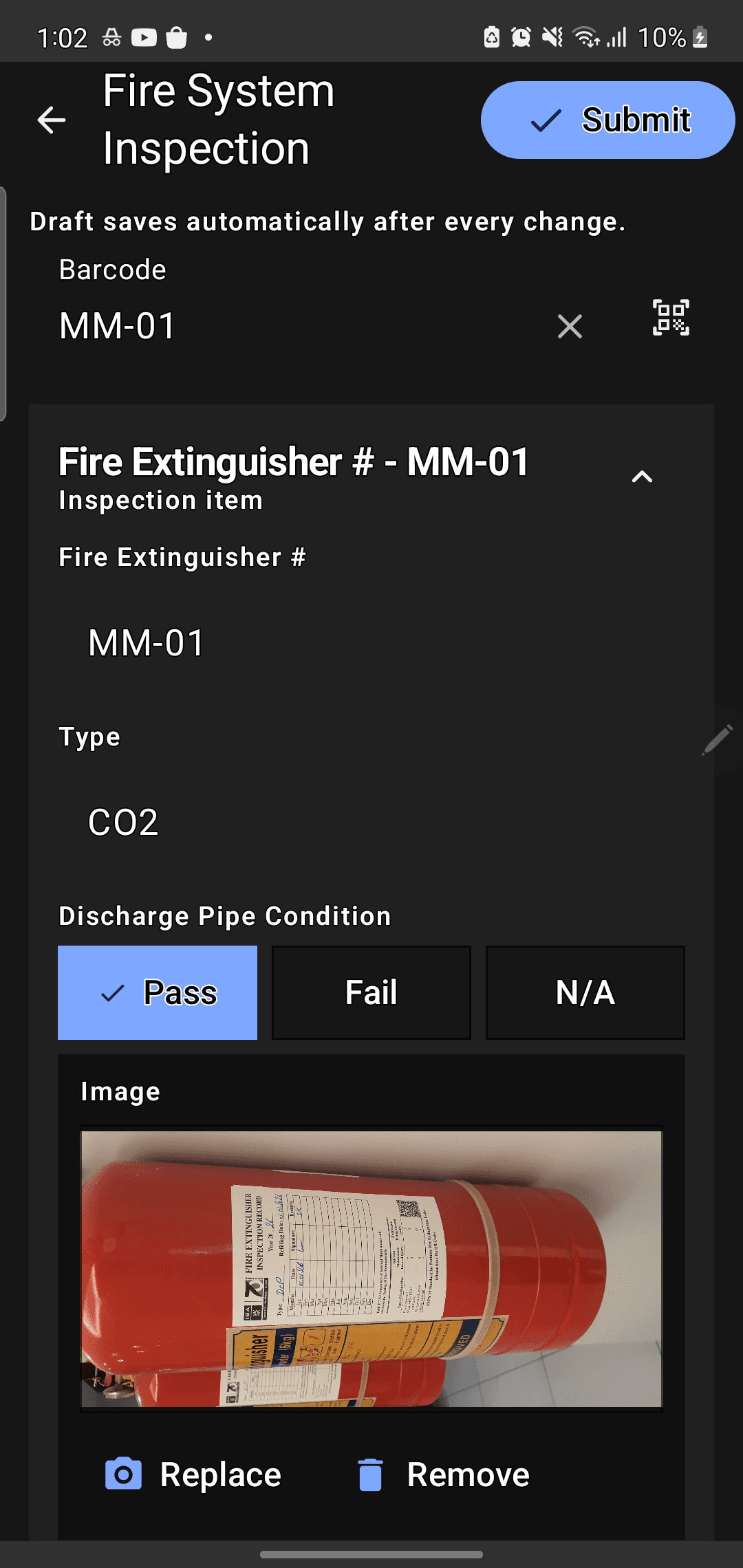The image size is (743, 1568).
Task: Open the barcode scanner
Action: (x=669, y=318)
